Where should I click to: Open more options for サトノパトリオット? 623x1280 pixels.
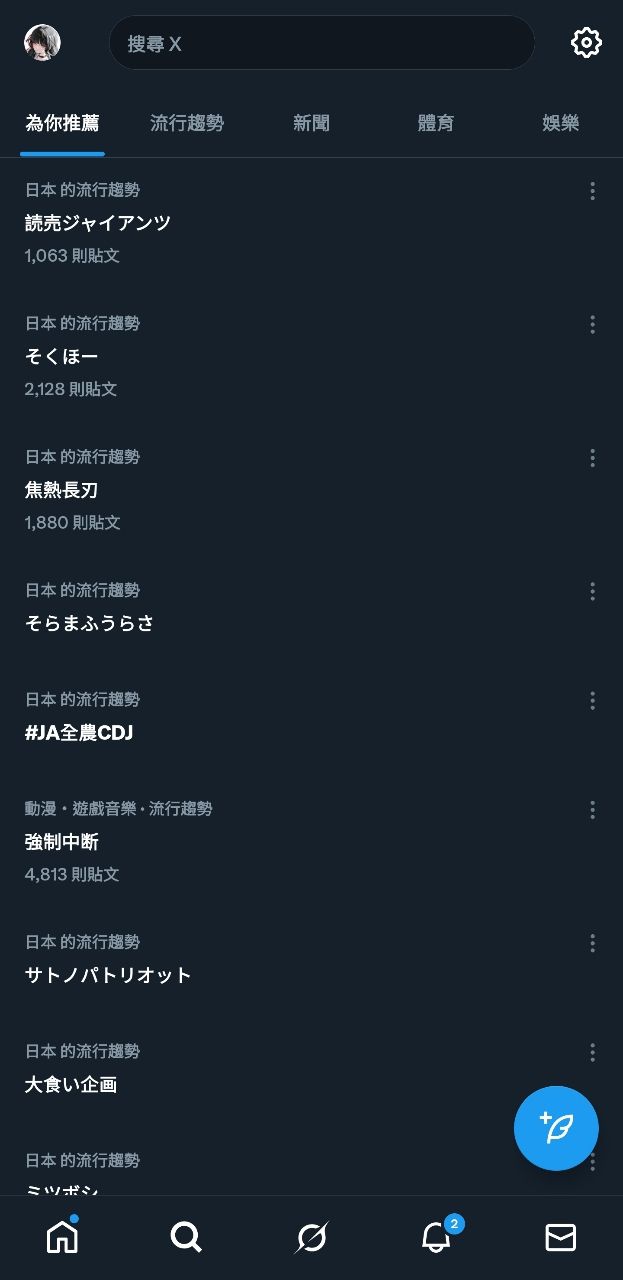point(592,943)
